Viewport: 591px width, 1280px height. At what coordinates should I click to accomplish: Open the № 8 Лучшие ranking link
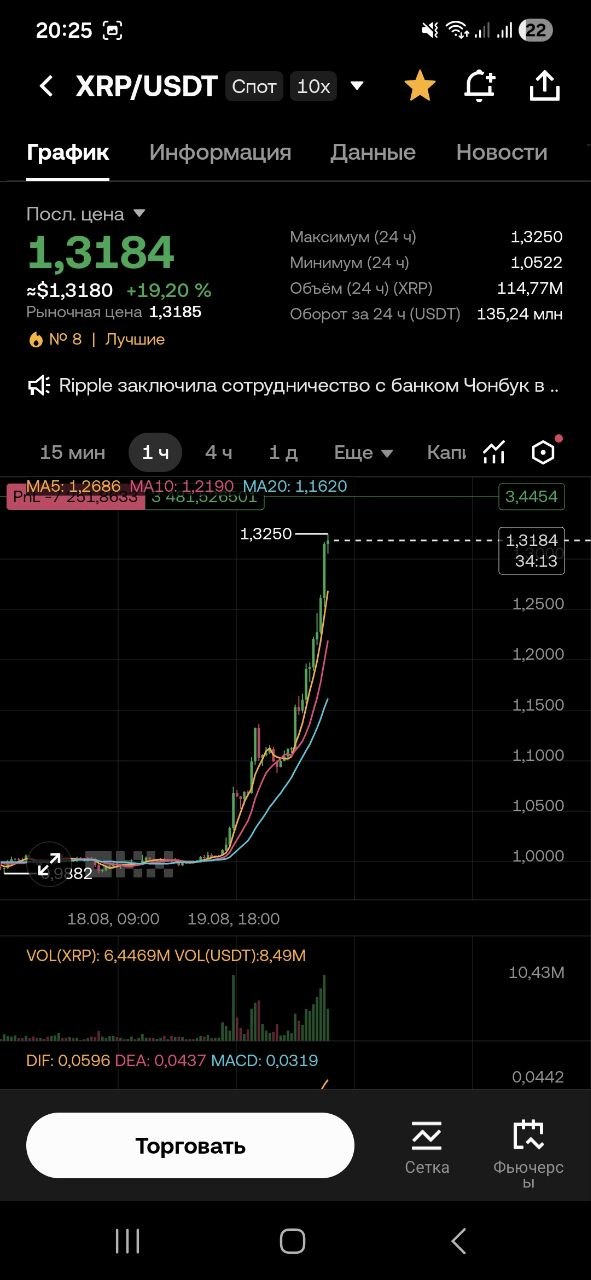point(96,339)
